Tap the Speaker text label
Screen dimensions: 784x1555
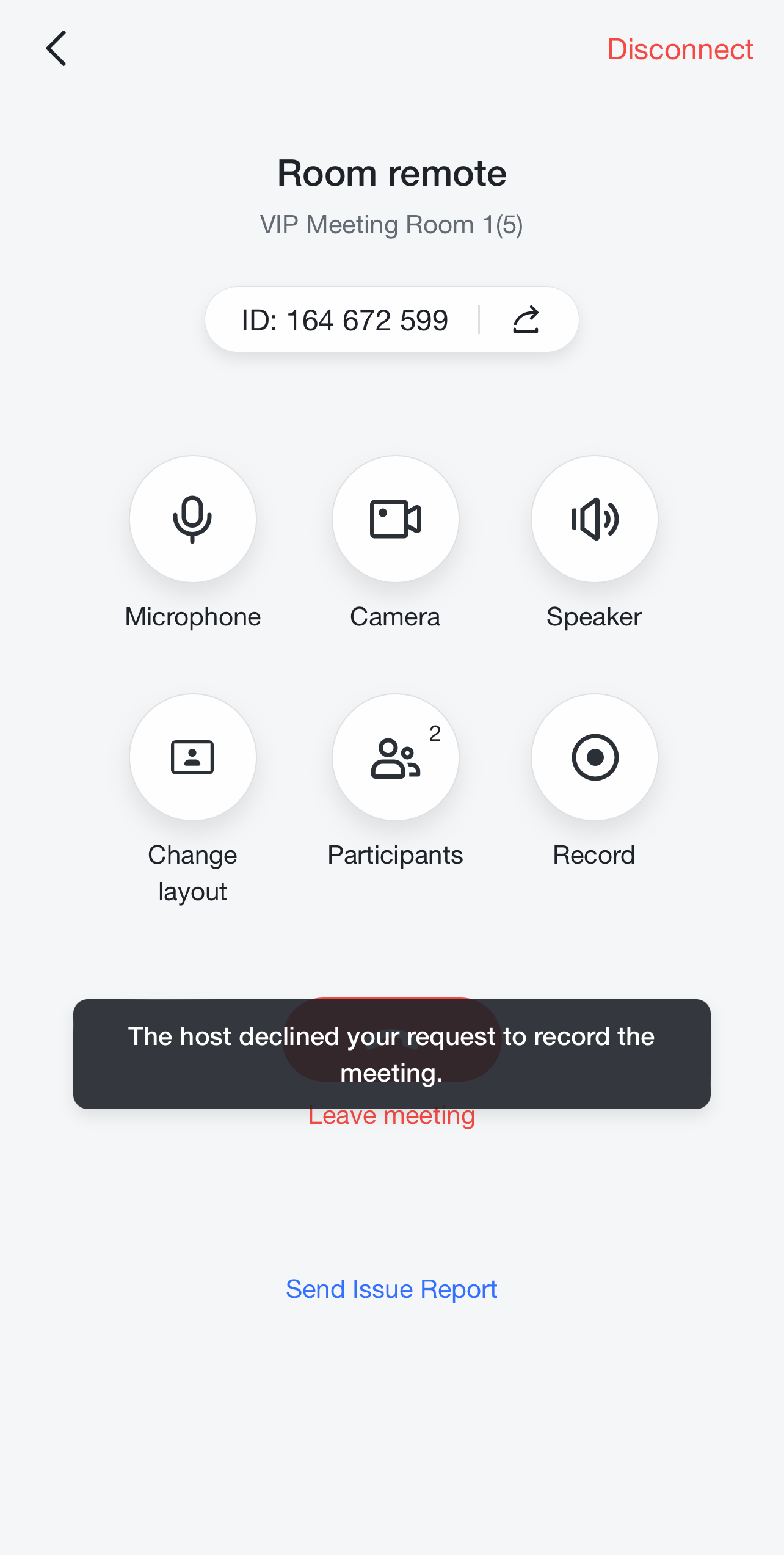[x=593, y=616]
